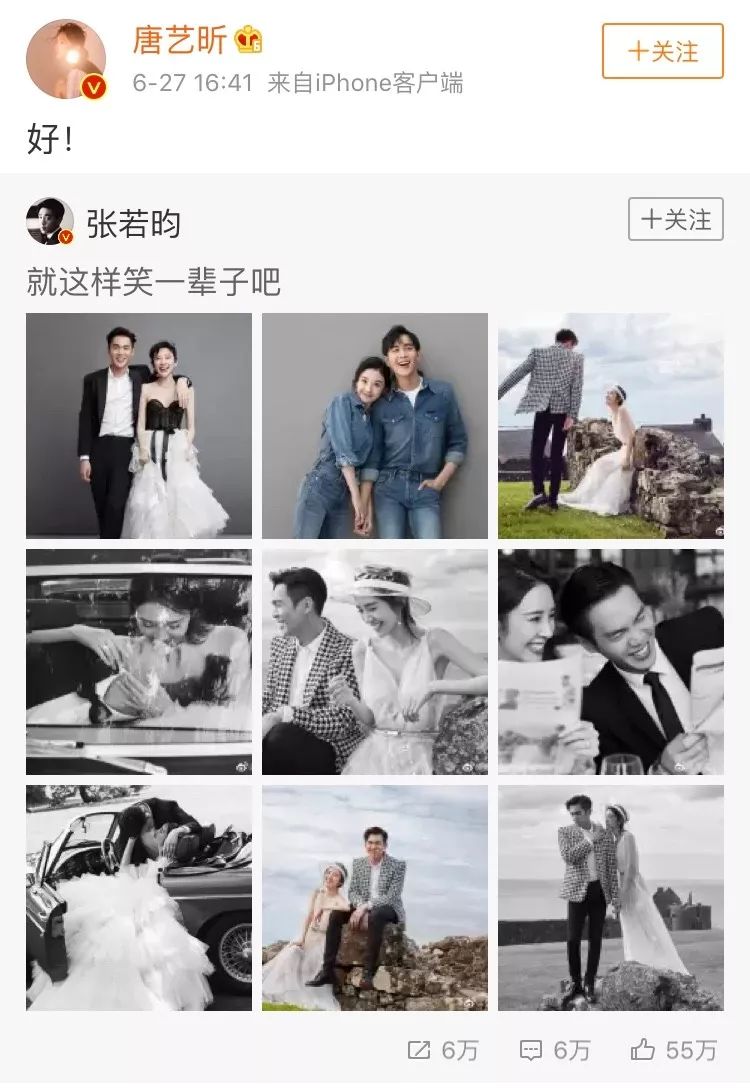Follow 张若昀 with the gray 关注 button
Viewport: 750px width, 1088px height.
pyautogui.click(x=676, y=219)
